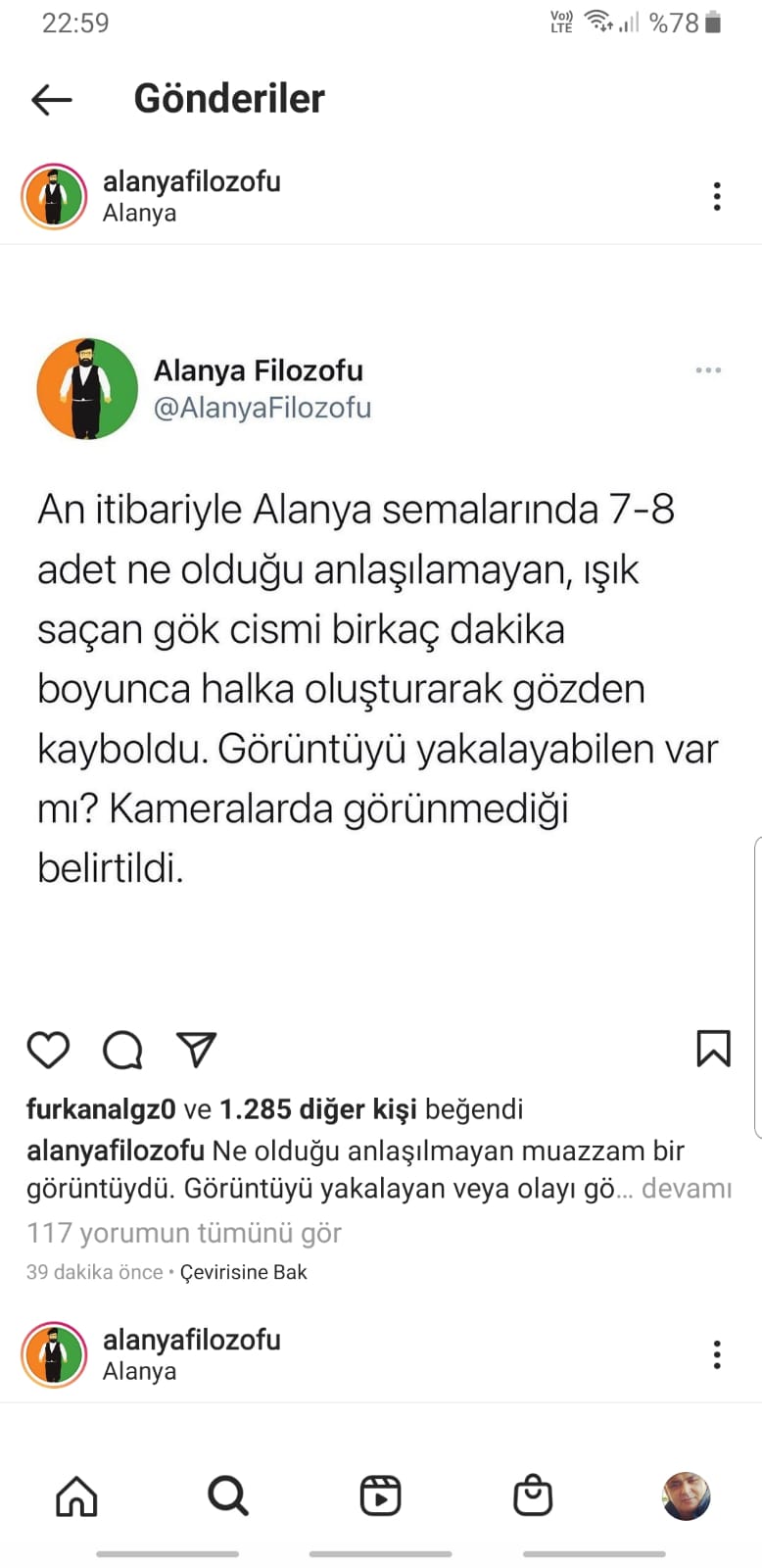Open options menu for the top alanyafilozofu post

[717, 197]
